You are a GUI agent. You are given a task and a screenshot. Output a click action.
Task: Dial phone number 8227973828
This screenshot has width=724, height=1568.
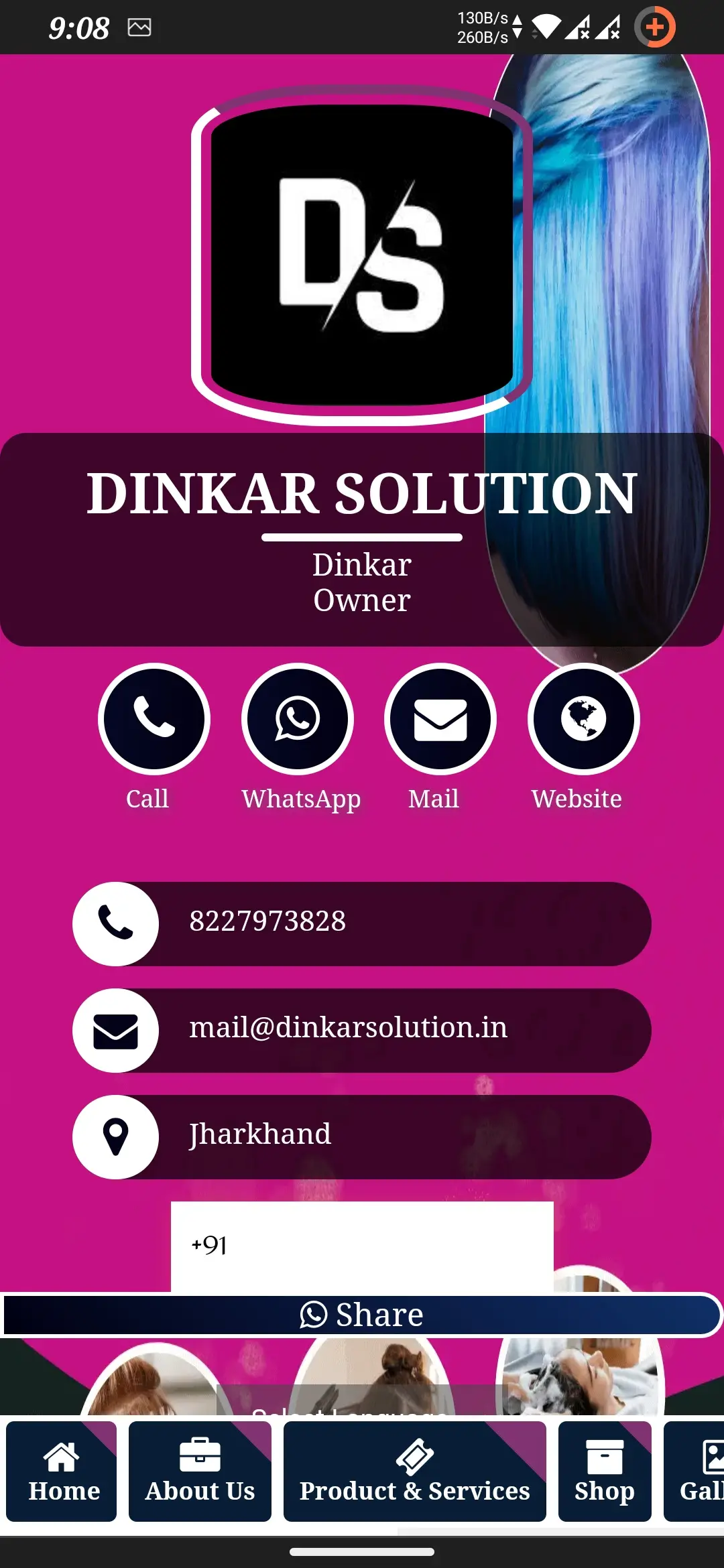(x=362, y=923)
